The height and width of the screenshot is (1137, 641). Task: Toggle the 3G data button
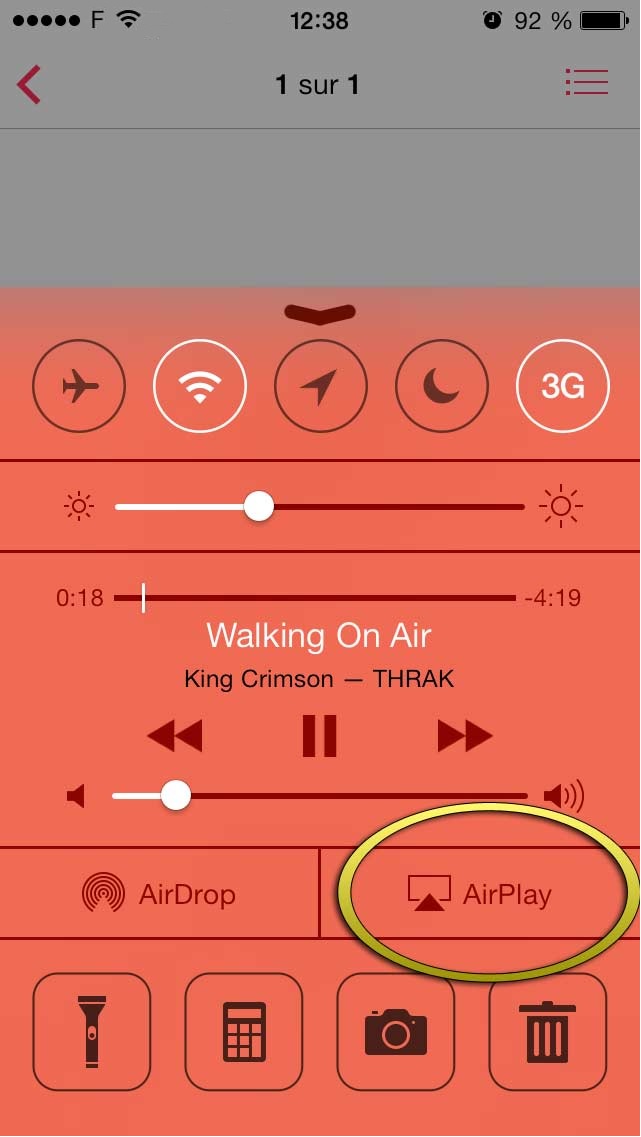[563, 386]
